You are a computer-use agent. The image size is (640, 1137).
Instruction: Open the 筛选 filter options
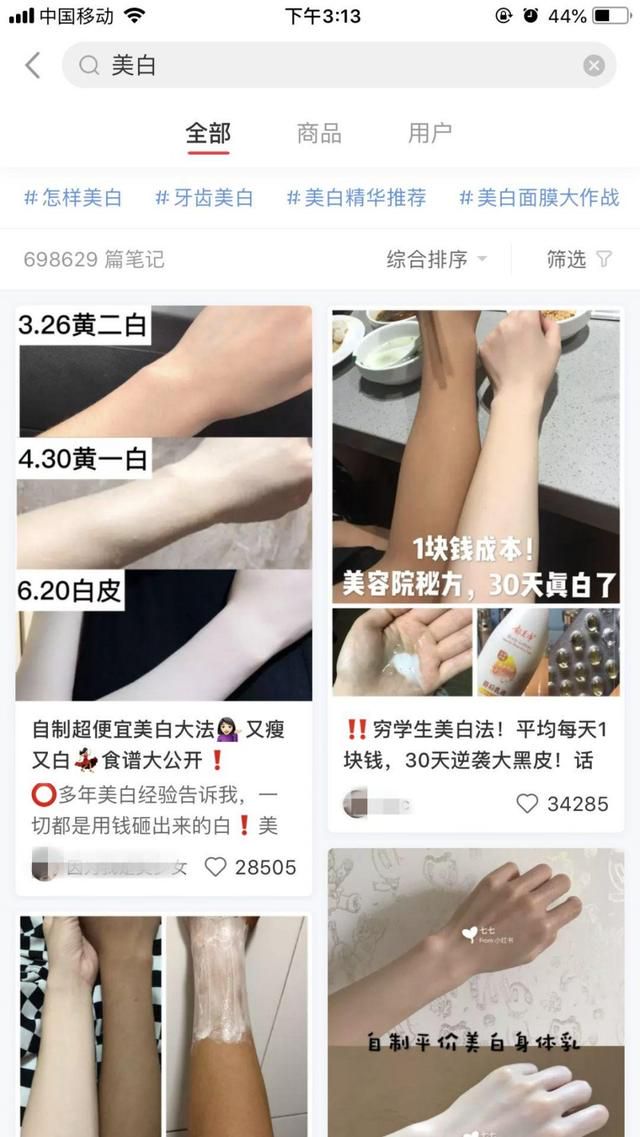579,260
